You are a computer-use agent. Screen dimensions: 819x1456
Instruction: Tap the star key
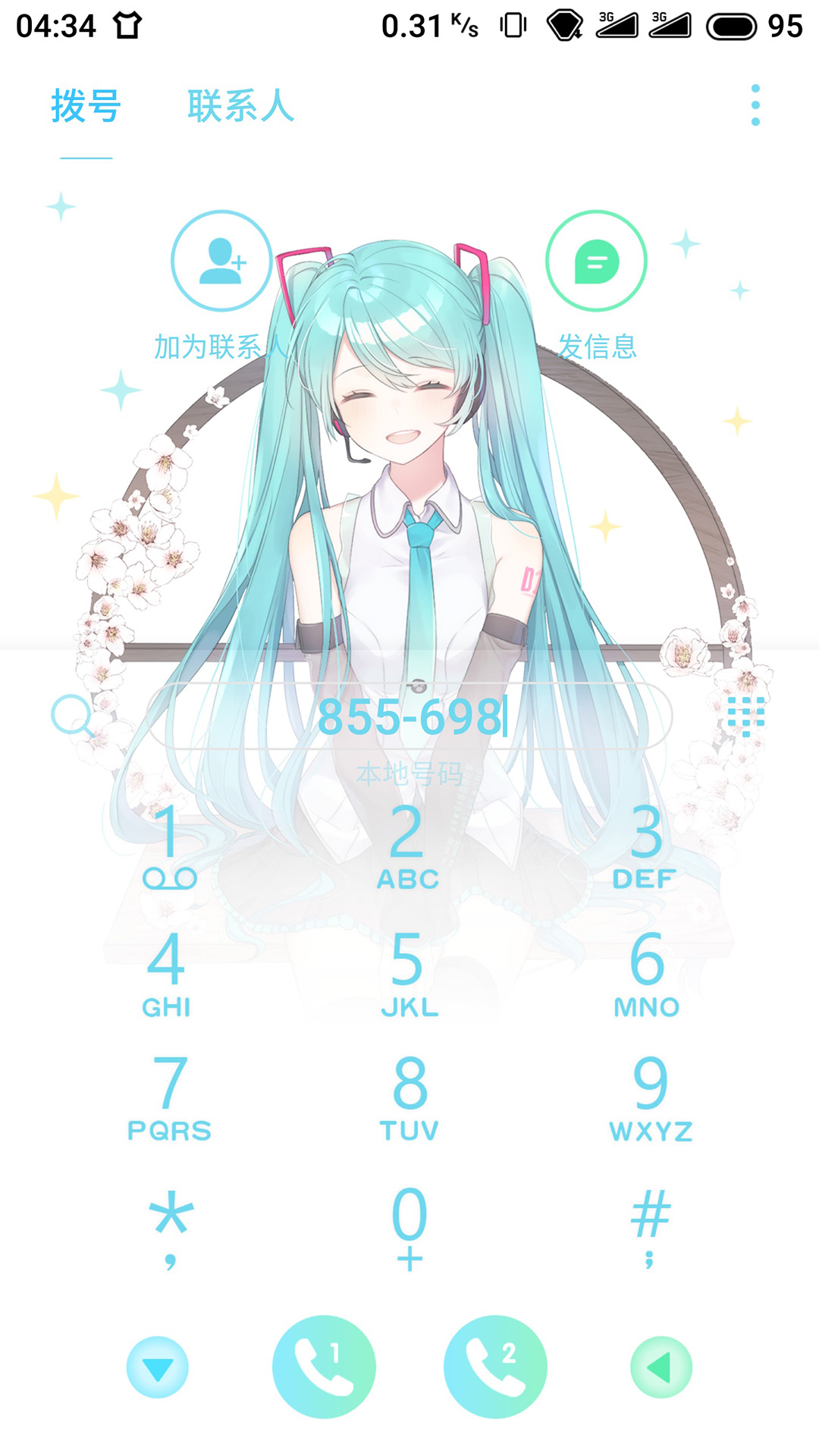171,1226
